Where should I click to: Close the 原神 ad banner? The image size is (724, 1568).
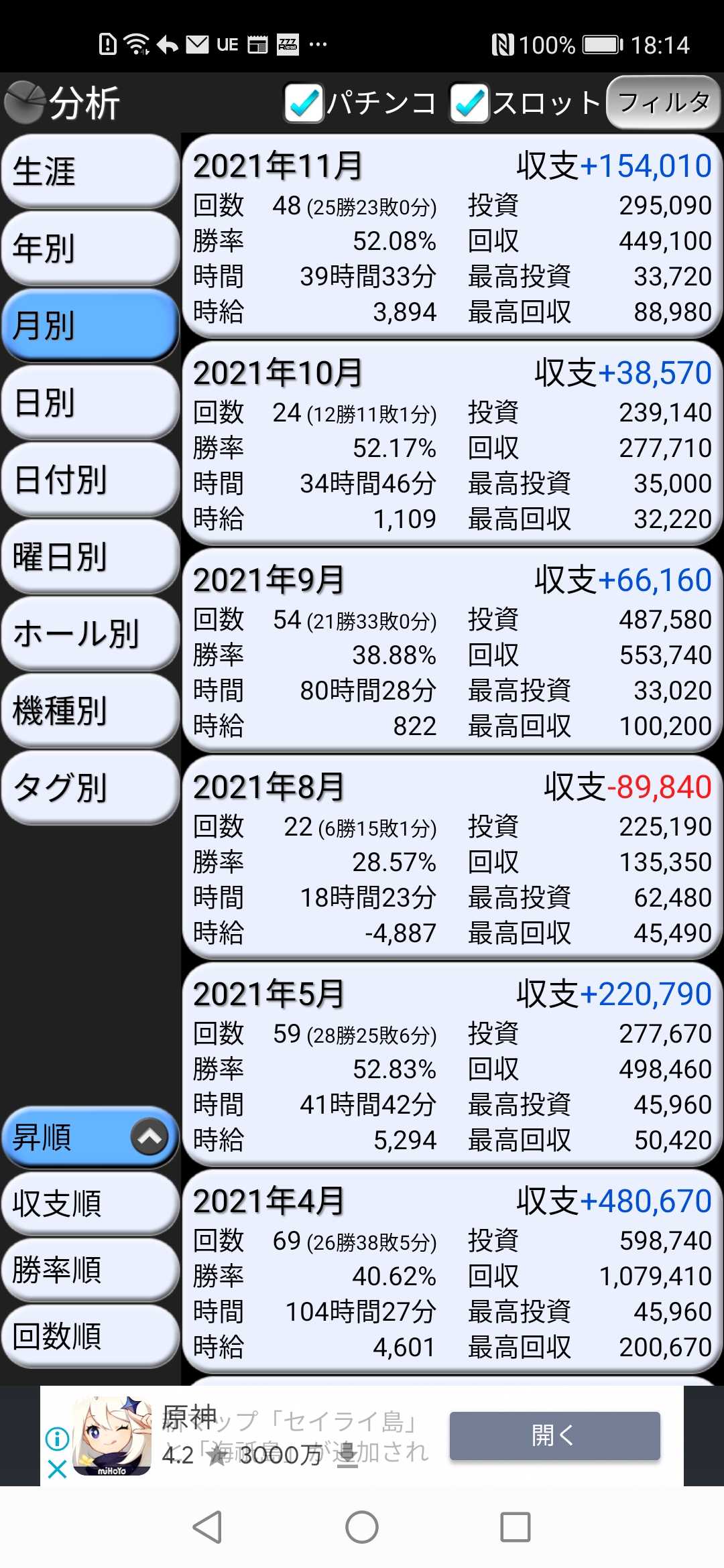(x=57, y=1469)
